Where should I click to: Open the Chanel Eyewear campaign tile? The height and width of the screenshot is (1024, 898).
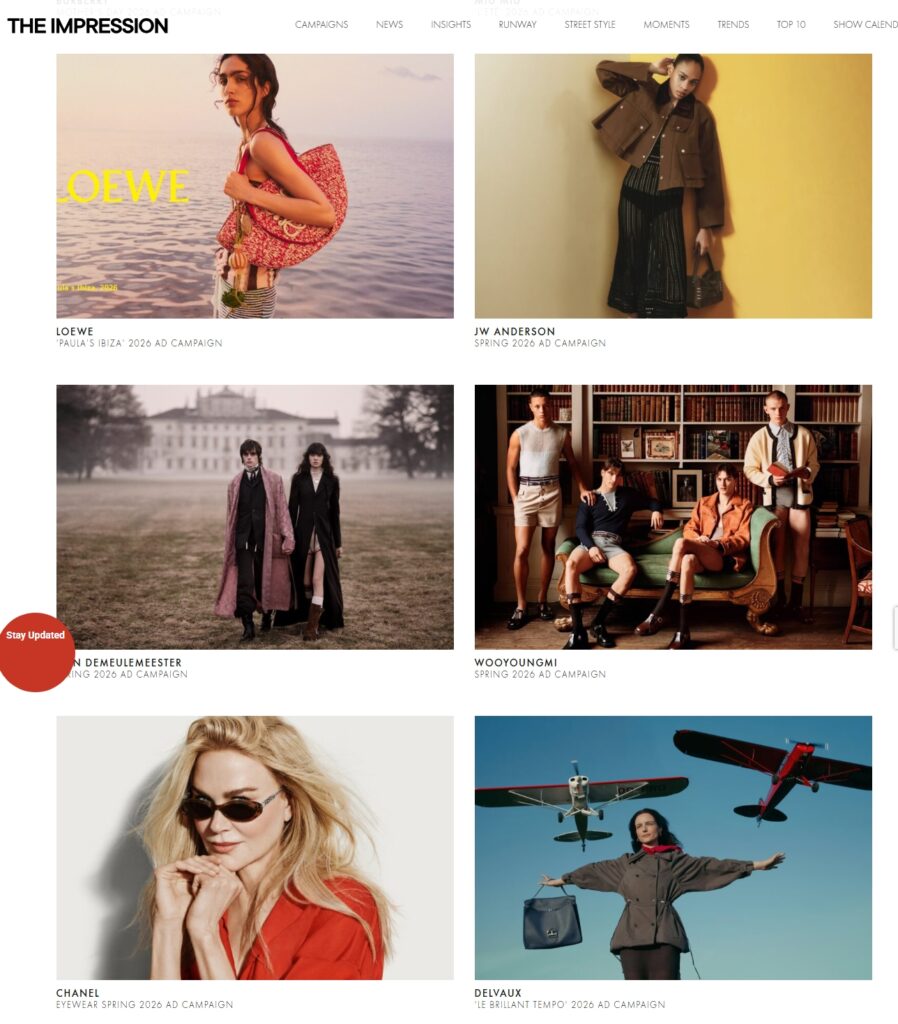254,847
